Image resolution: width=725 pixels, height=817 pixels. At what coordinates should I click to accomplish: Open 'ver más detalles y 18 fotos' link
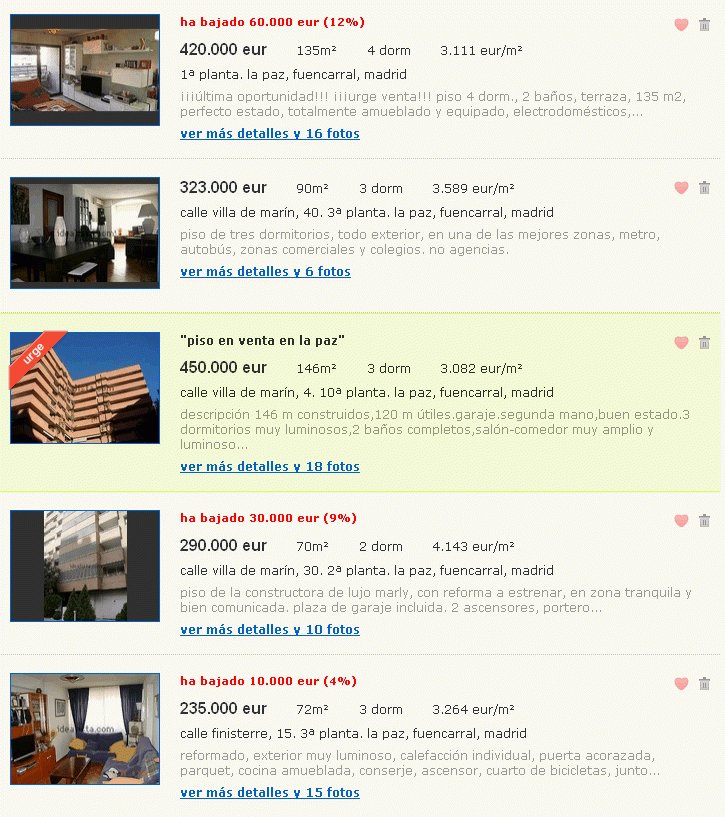(x=269, y=467)
